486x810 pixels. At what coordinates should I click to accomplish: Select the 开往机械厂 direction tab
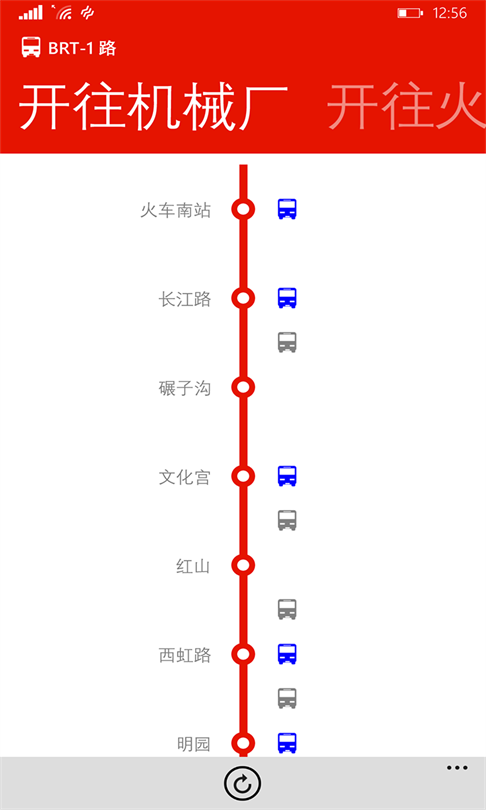(153, 108)
